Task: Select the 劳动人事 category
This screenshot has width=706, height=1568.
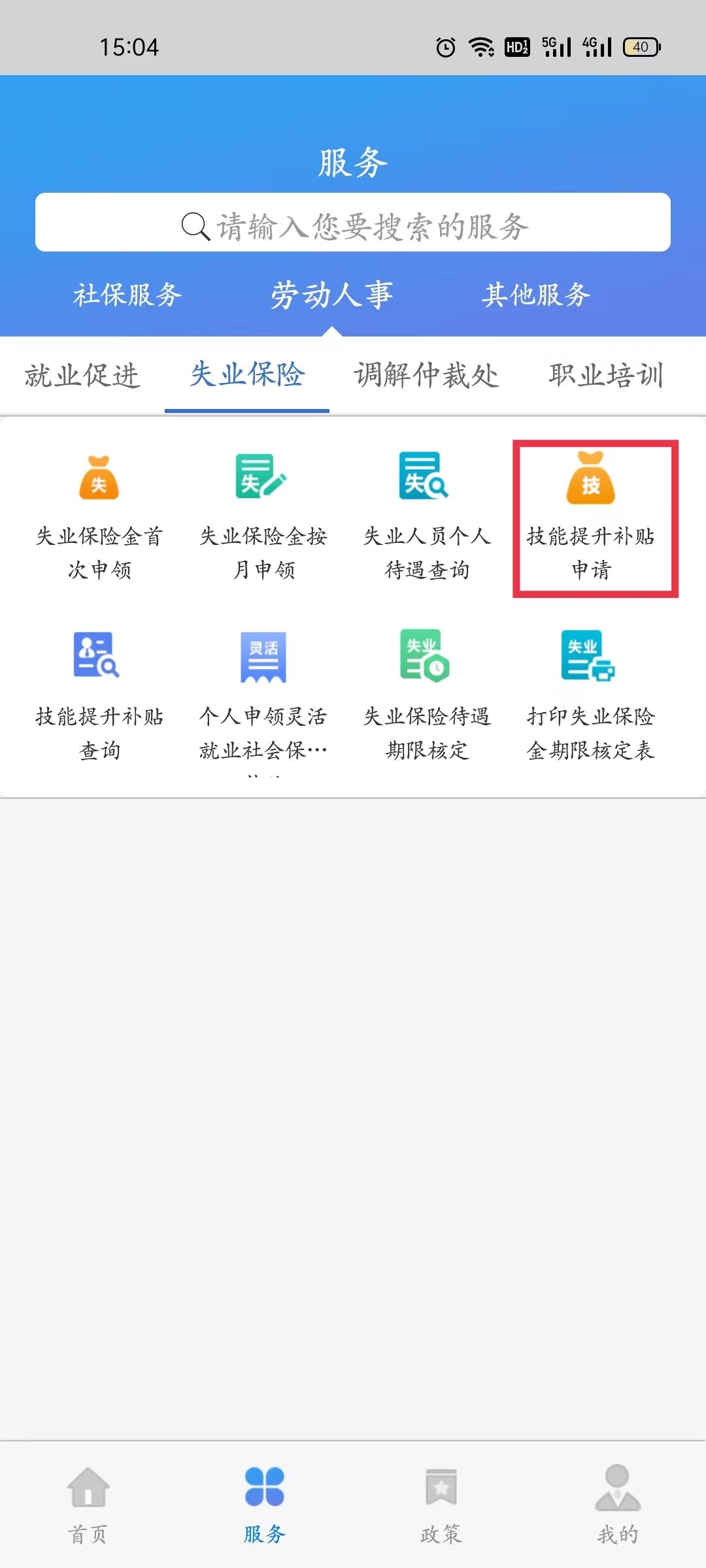Action: pyautogui.click(x=331, y=295)
